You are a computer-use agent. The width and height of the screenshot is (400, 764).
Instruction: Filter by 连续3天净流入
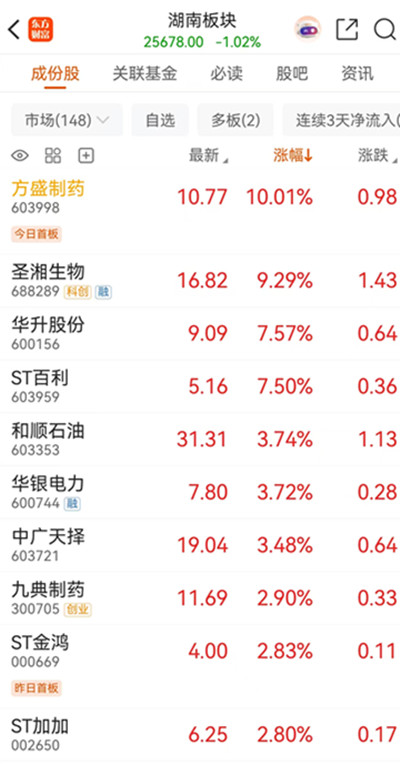click(x=342, y=120)
